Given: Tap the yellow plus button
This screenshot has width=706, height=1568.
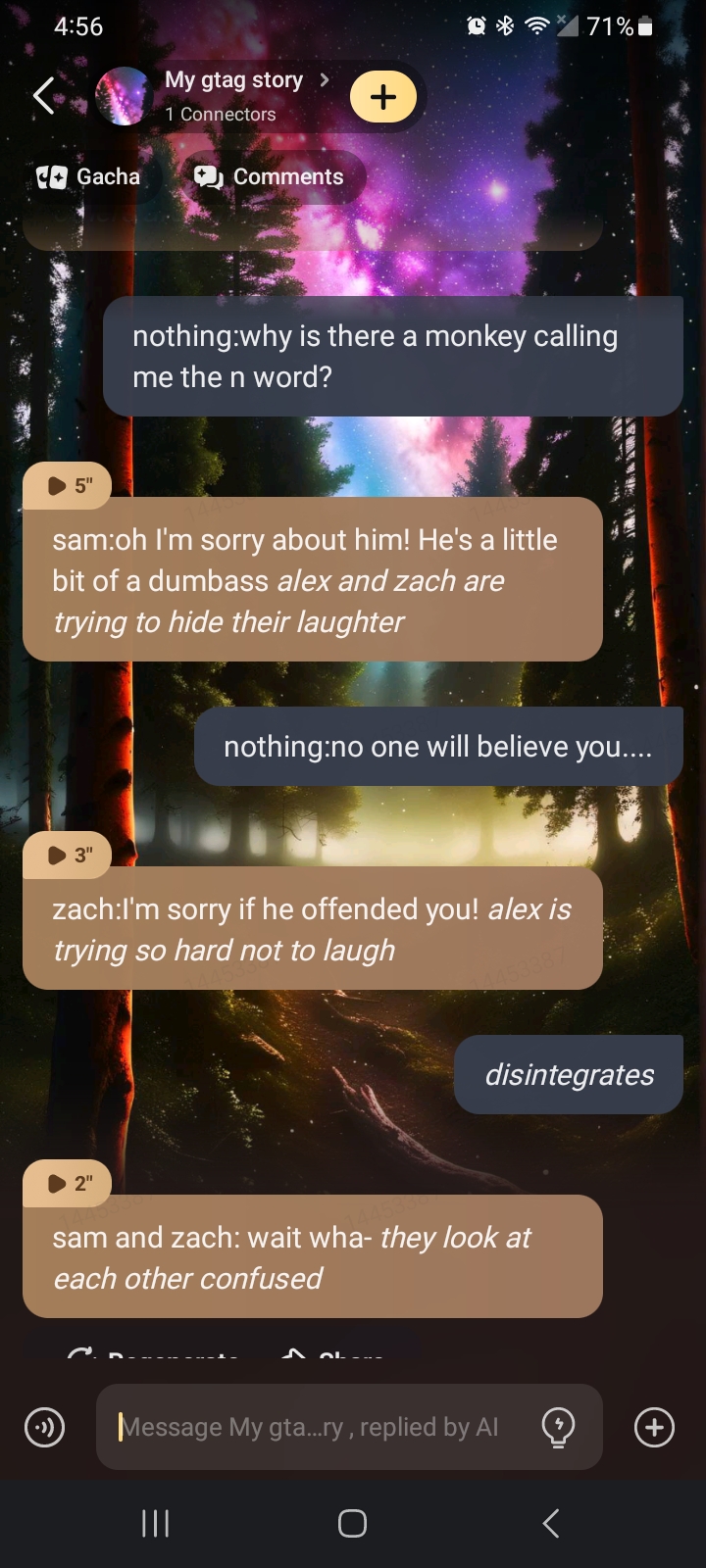Looking at the screenshot, I should point(383,97).
